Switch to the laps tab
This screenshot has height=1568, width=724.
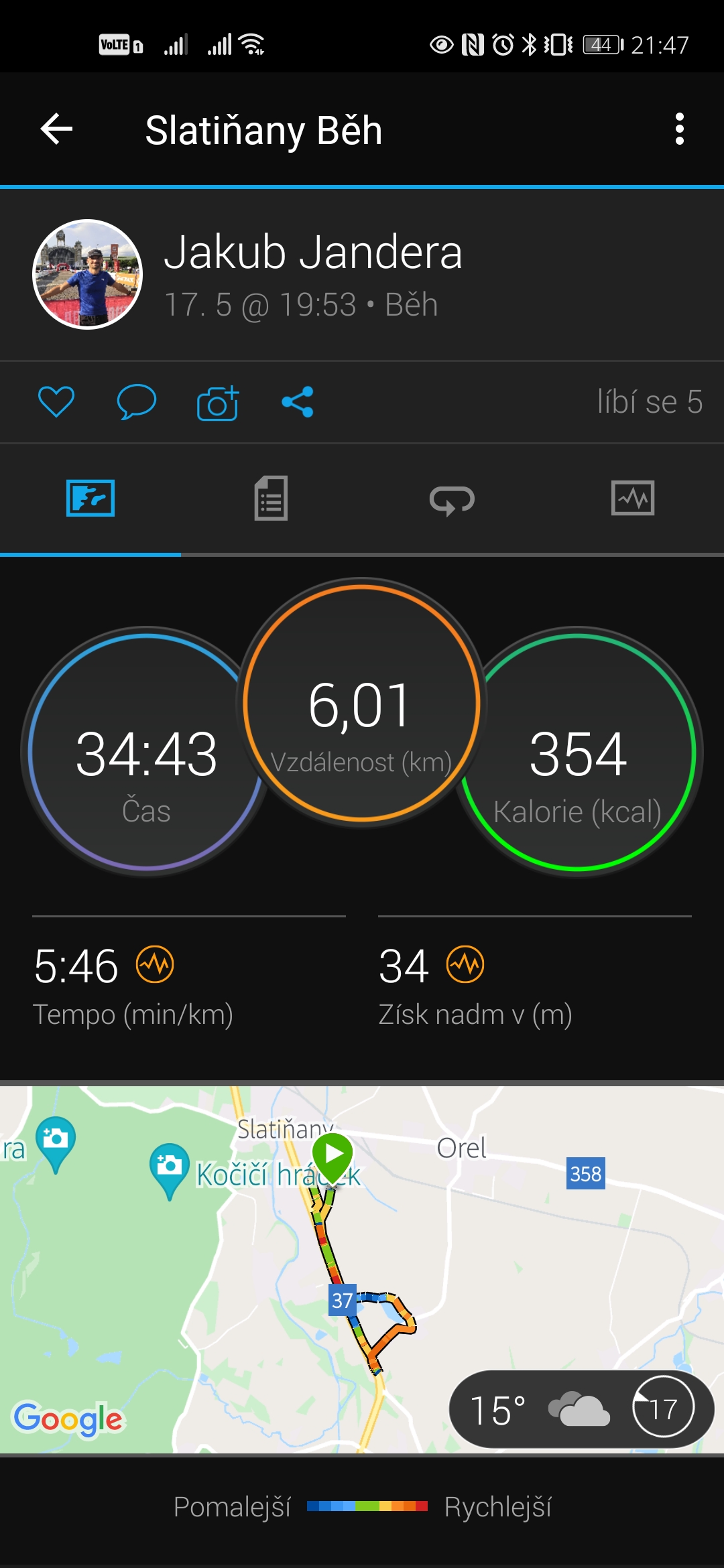(452, 499)
